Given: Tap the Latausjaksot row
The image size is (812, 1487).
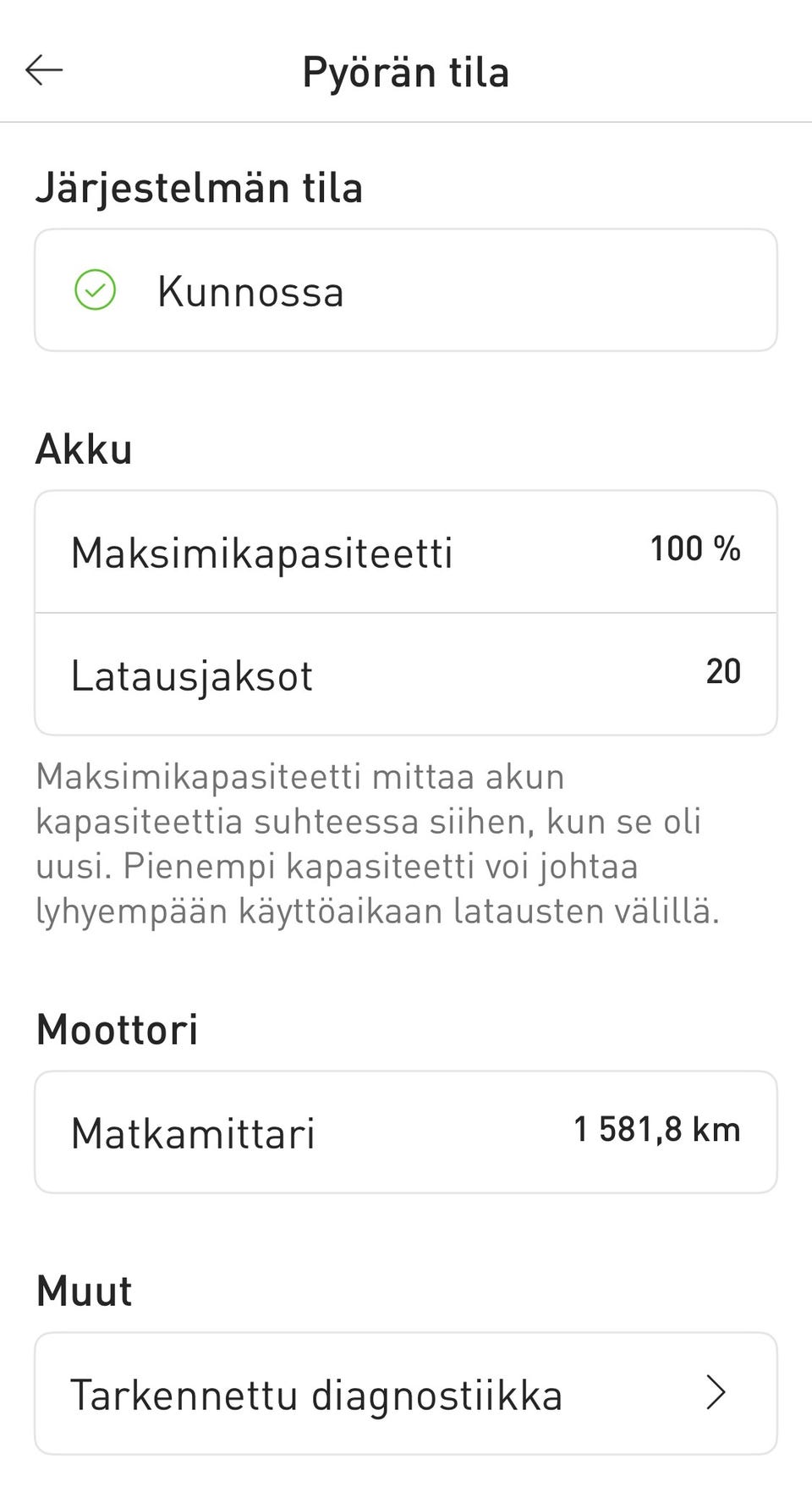Looking at the screenshot, I should (404, 673).
